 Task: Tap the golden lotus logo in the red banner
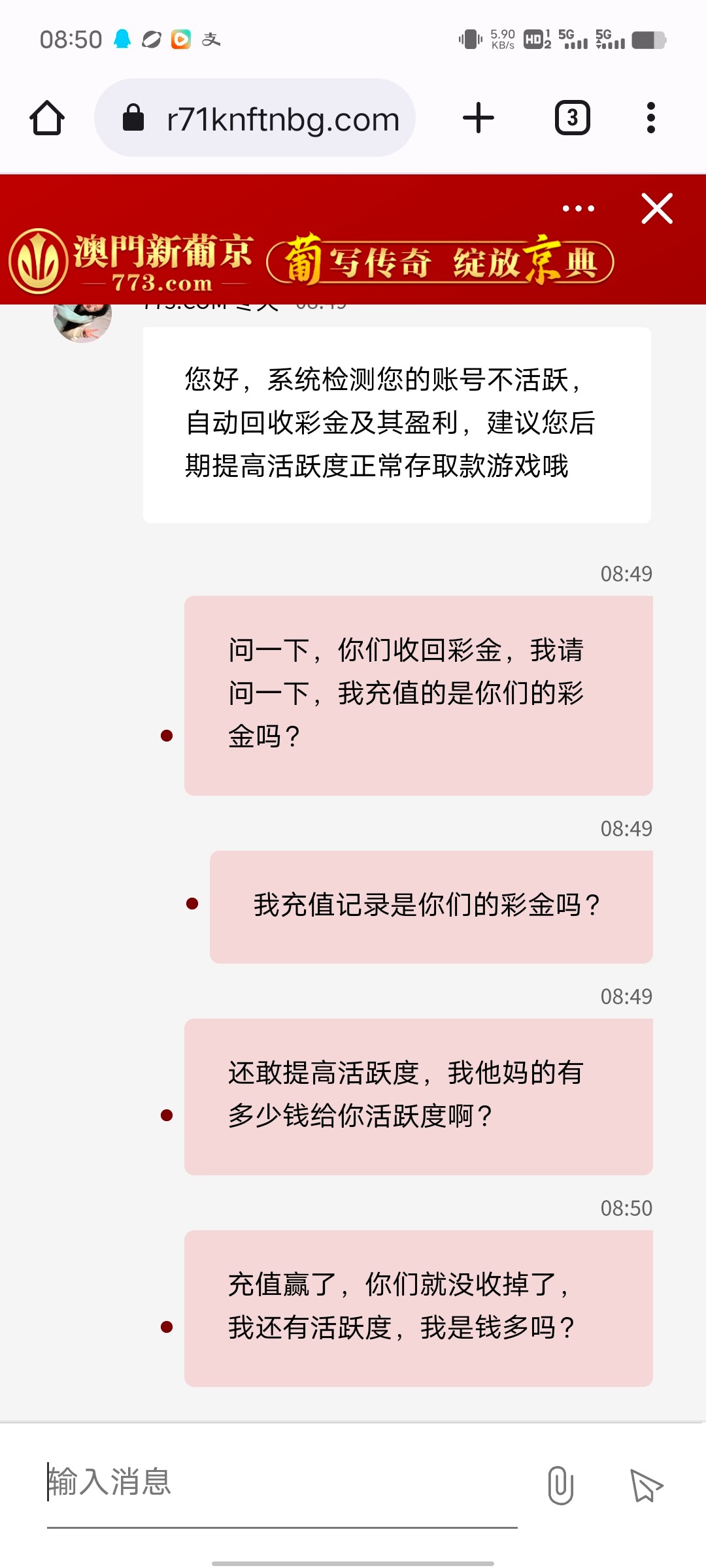[x=37, y=261]
